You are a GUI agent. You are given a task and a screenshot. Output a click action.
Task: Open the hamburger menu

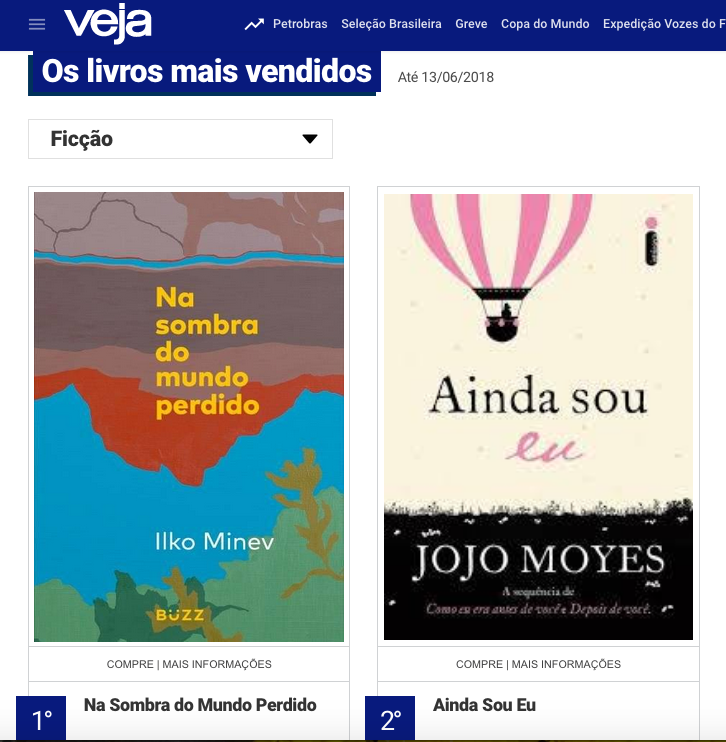[x=37, y=24]
